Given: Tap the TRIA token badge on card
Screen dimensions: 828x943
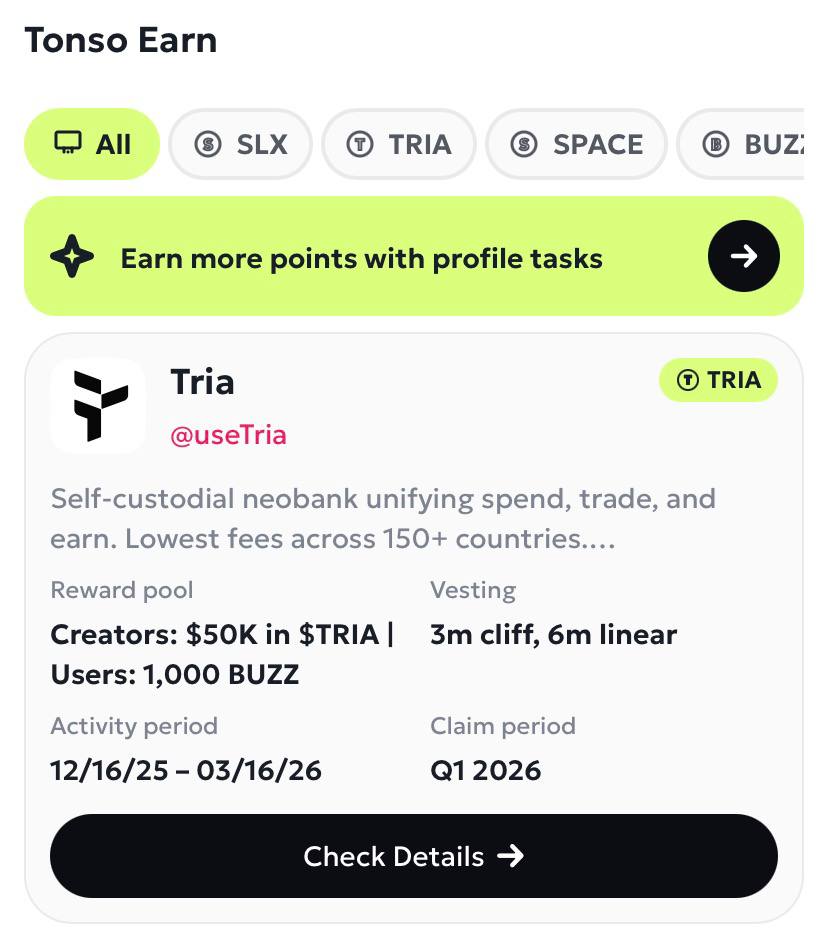Looking at the screenshot, I should [718, 381].
